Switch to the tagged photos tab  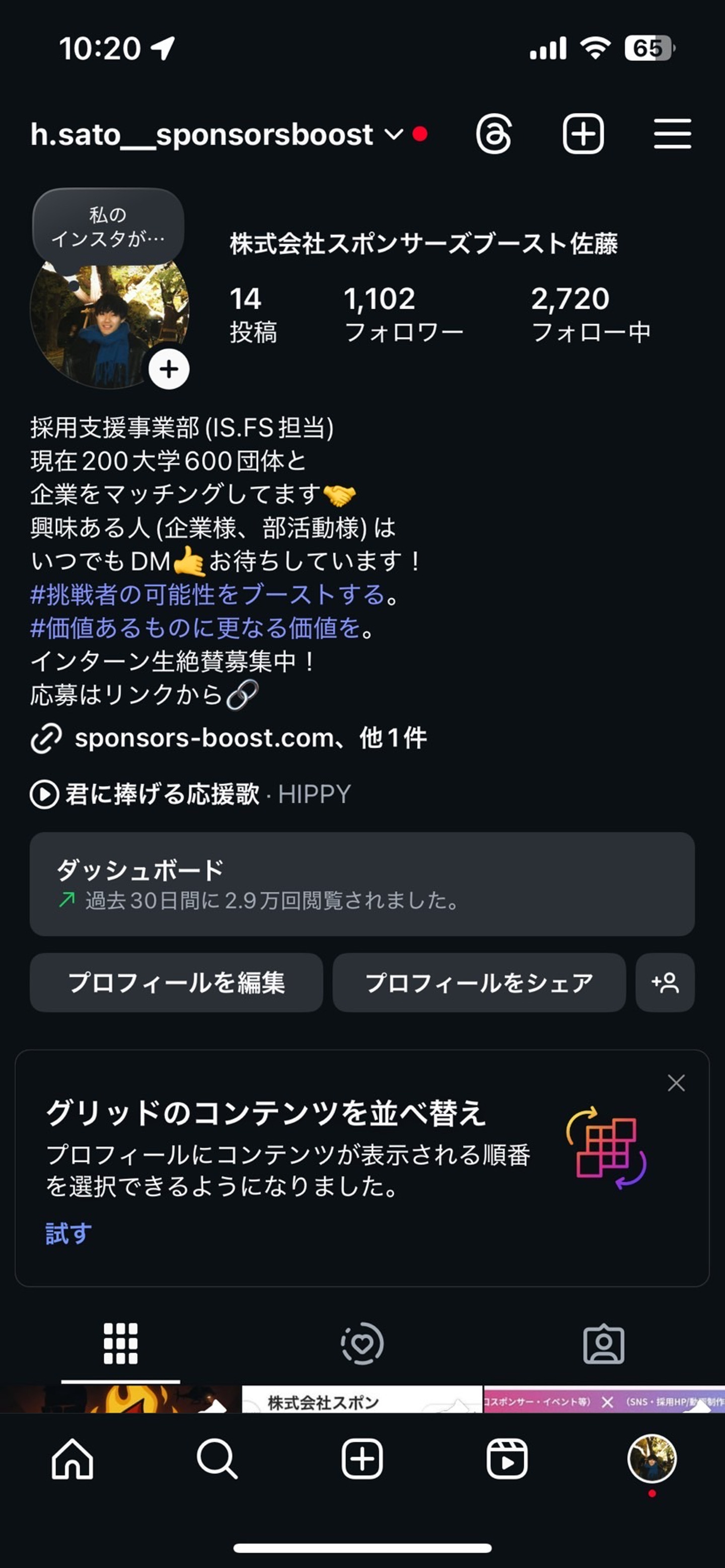(x=603, y=1343)
